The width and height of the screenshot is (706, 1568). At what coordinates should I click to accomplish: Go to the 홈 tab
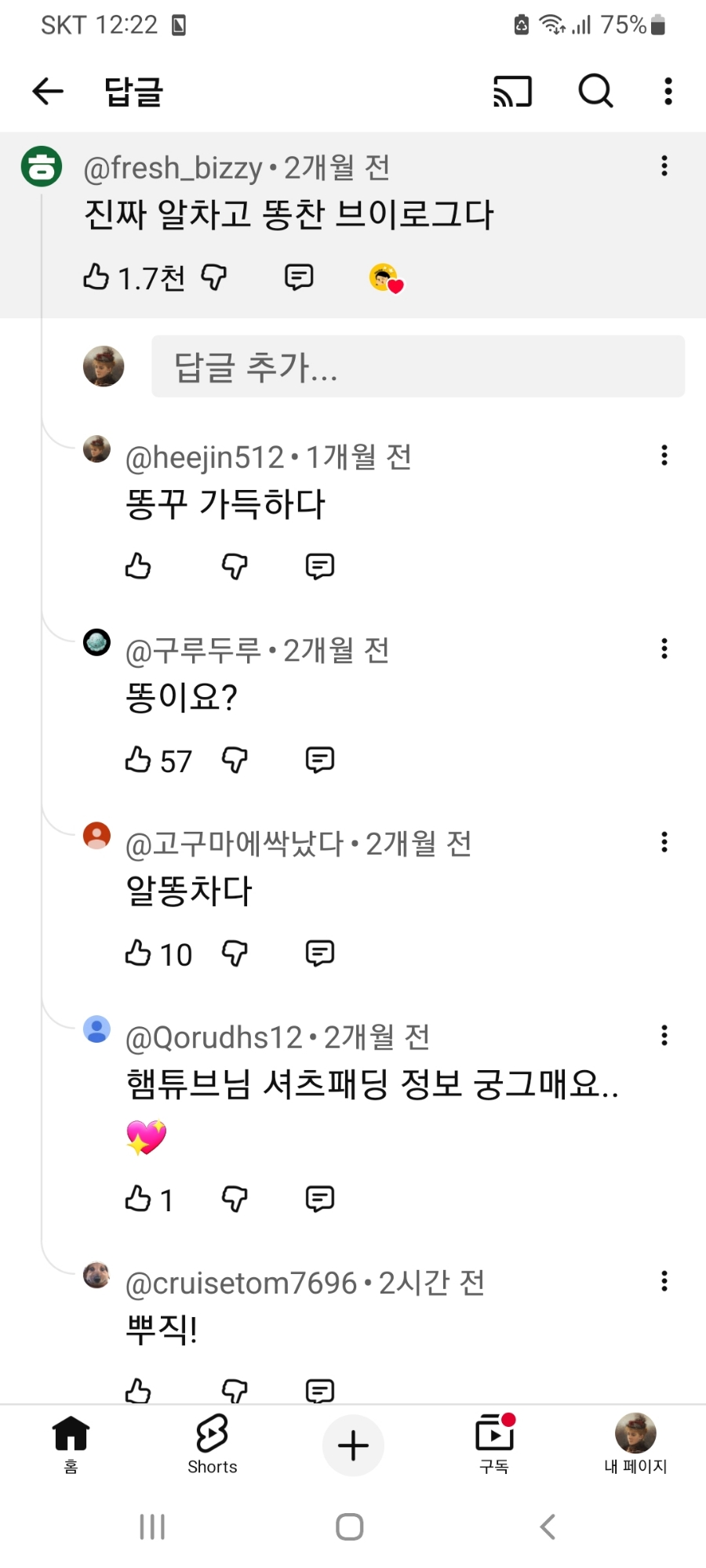point(71,1445)
